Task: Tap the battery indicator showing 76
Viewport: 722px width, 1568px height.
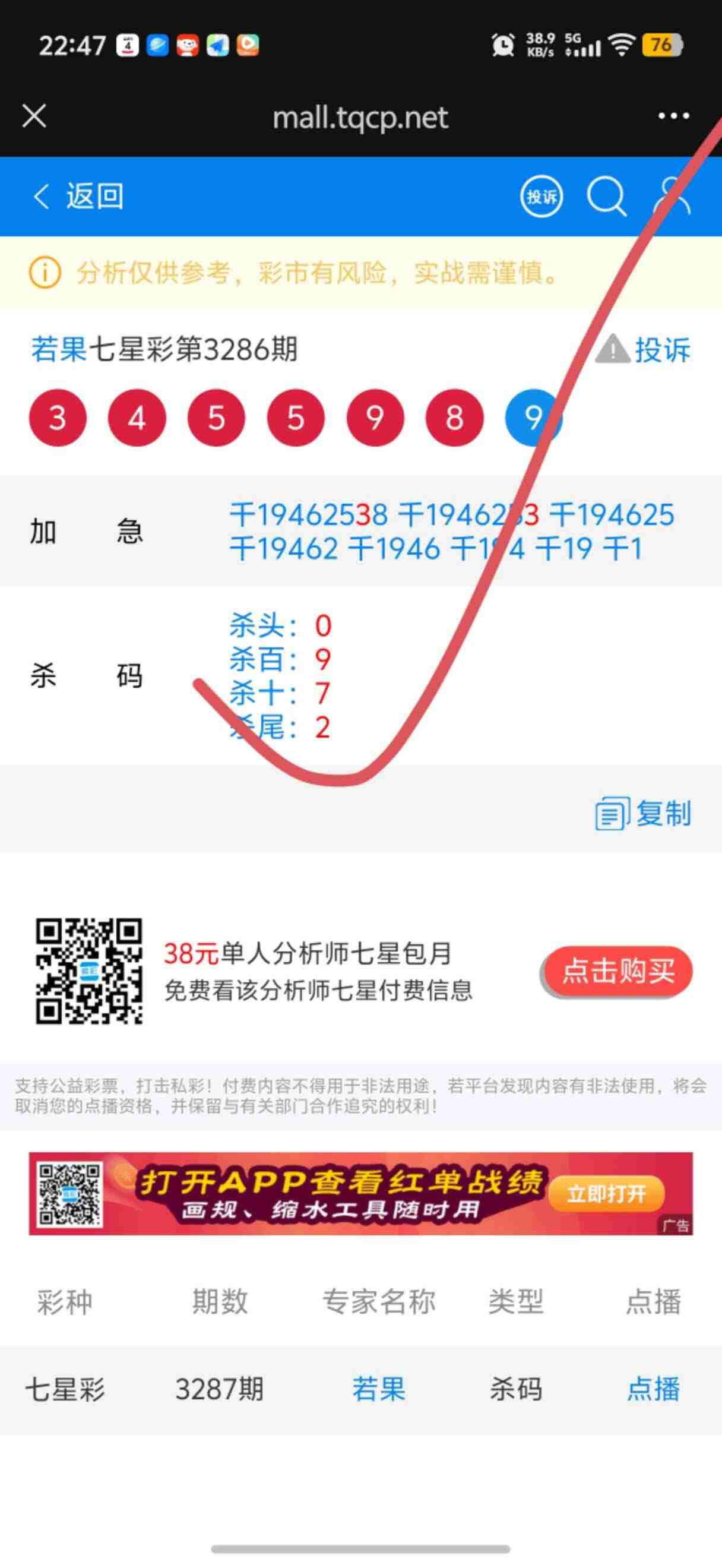Action: pos(663,44)
